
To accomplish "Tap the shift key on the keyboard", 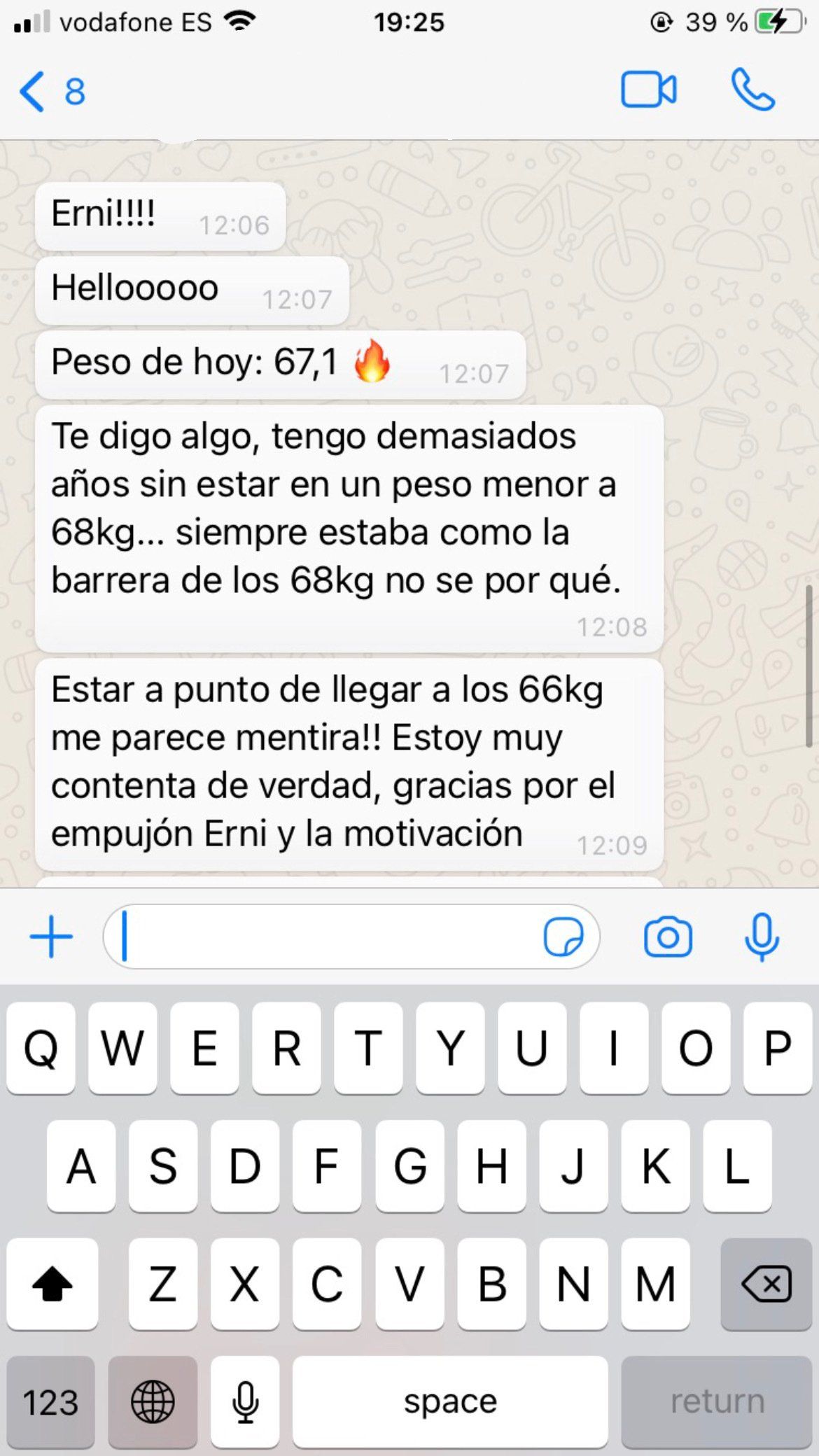I will pos(52,1284).
